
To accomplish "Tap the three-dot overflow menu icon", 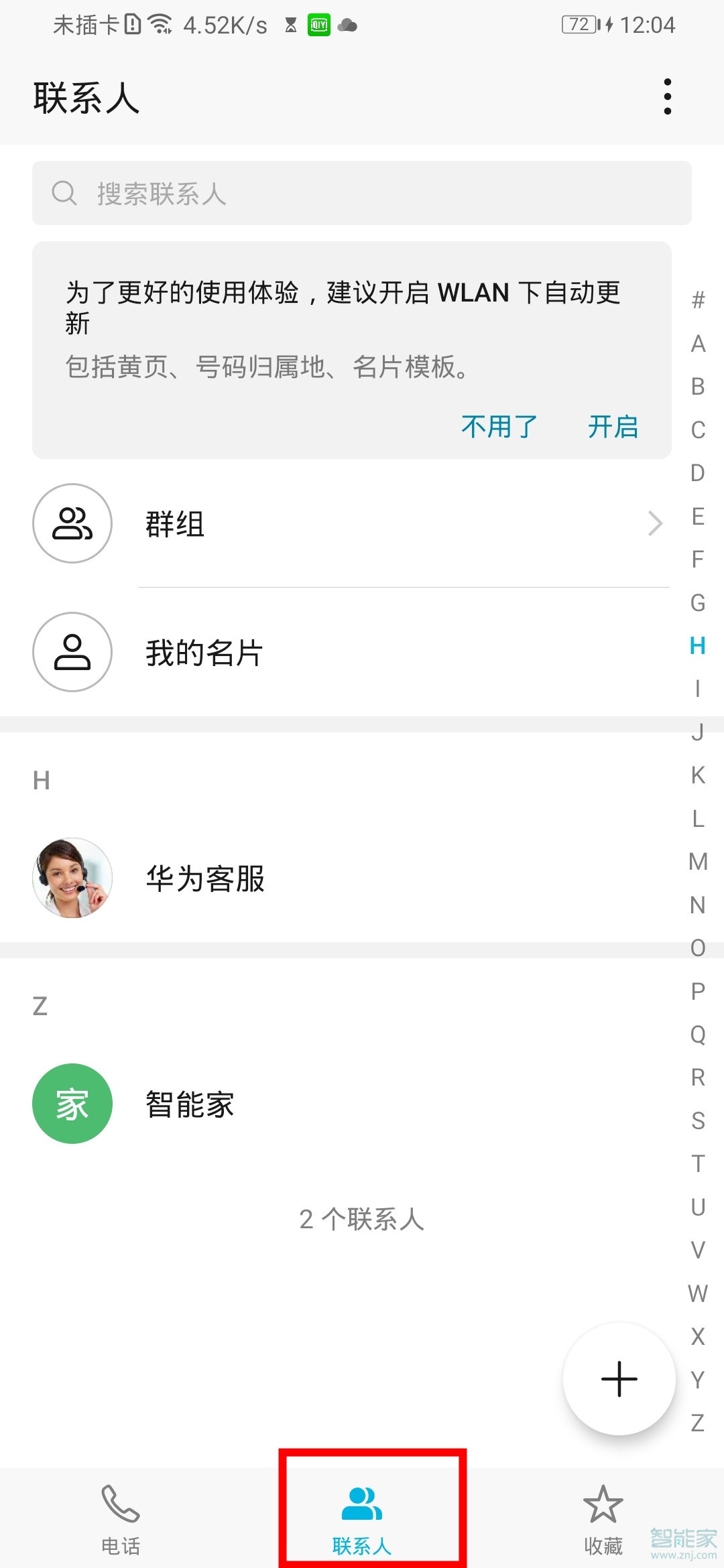I will click(x=668, y=96).
